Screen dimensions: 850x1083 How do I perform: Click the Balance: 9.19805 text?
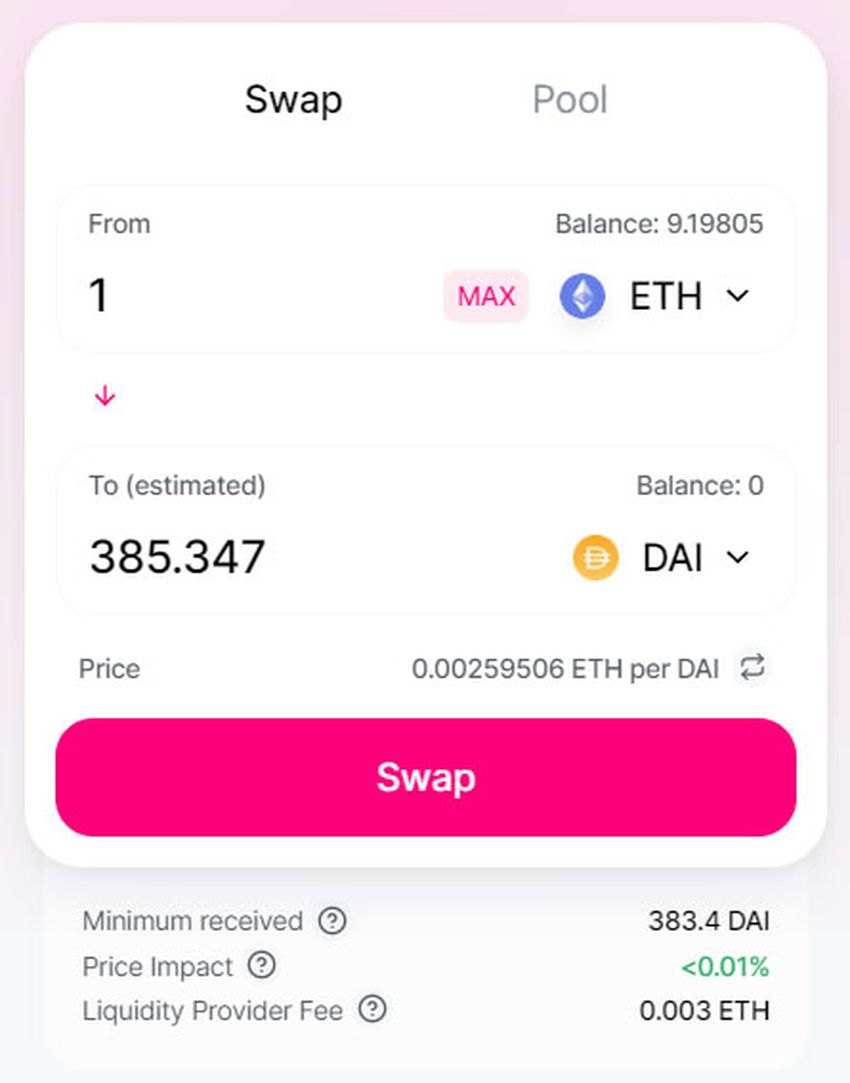662,224
